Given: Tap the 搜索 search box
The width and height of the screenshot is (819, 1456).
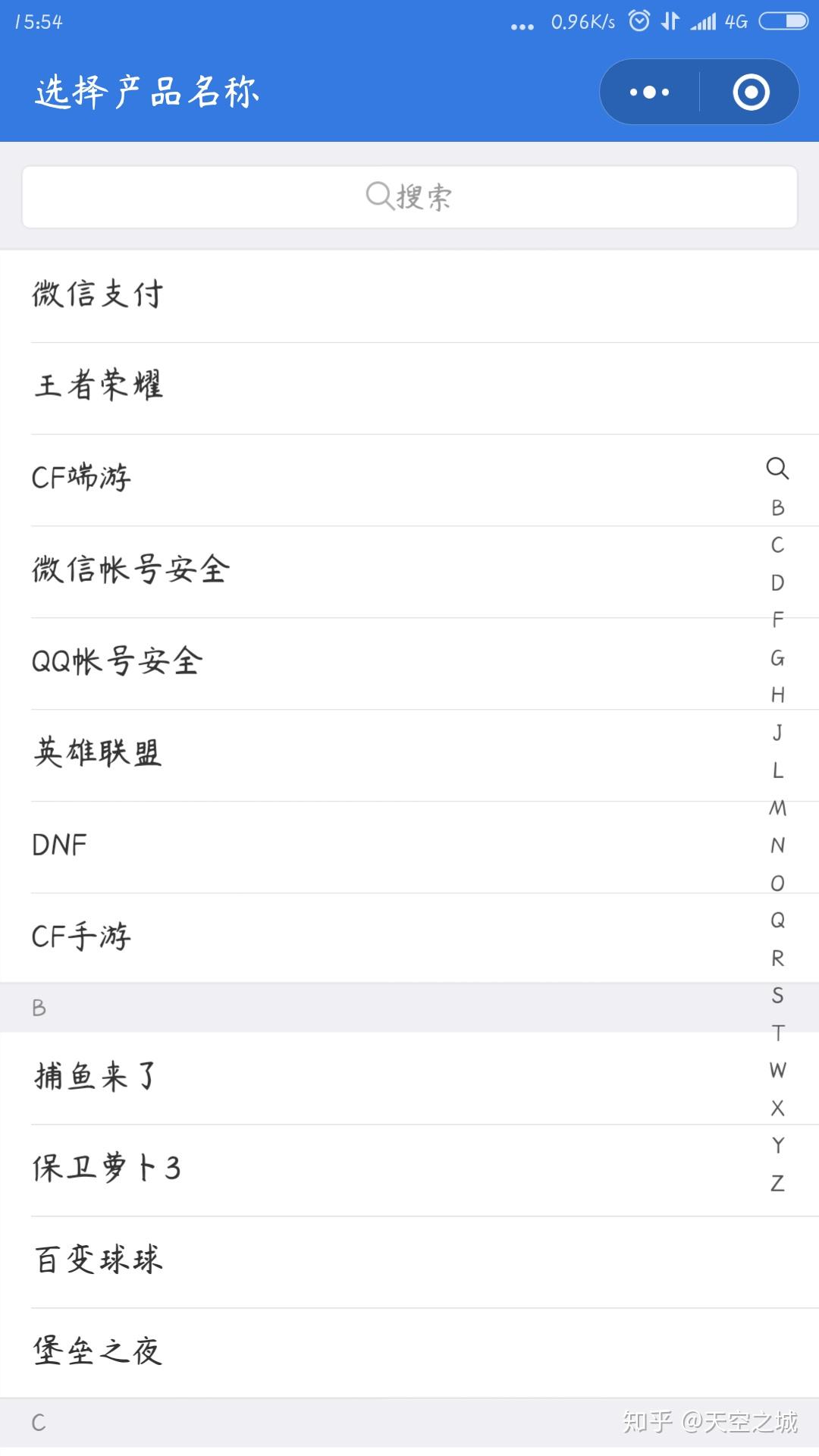Looking at the screenshot, I should [409, 197].
